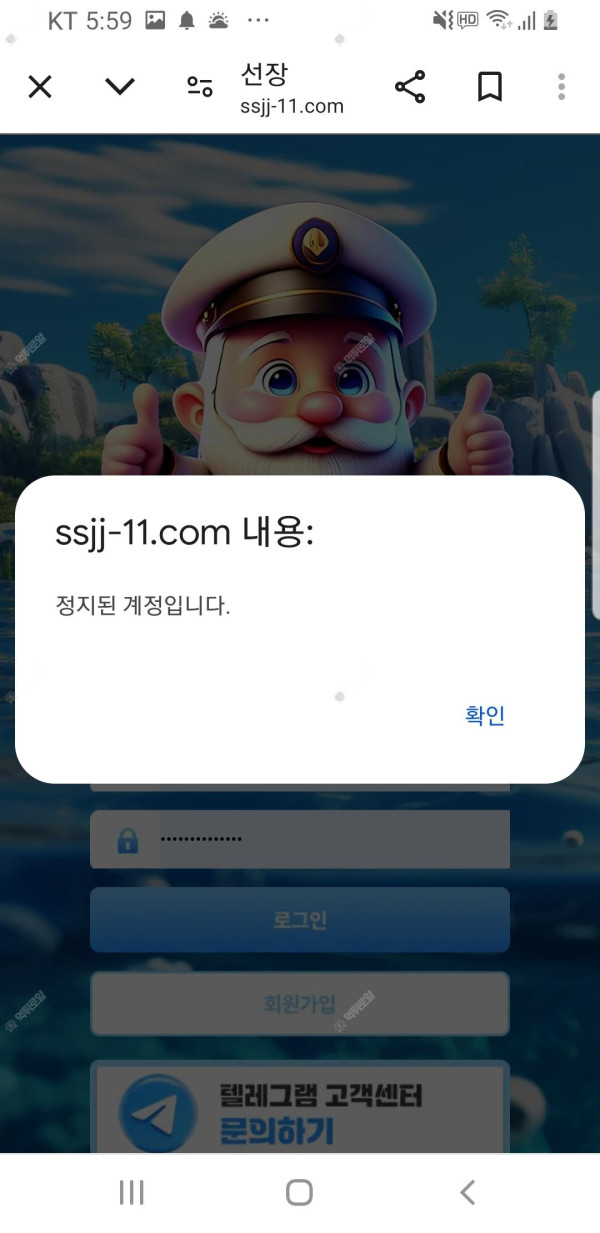
Task: Bookmark this page
Action: [x=489, y=88]
